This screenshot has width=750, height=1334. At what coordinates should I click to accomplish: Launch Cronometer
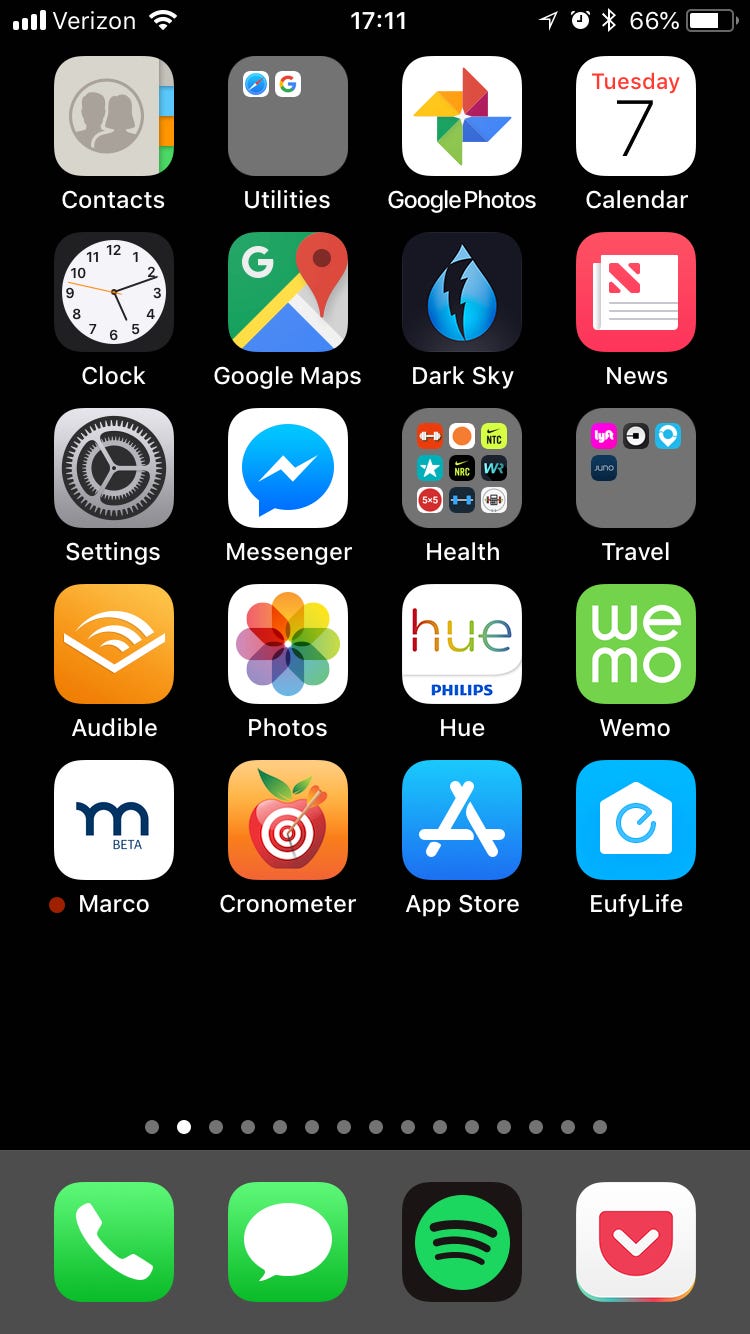[287, 820]
